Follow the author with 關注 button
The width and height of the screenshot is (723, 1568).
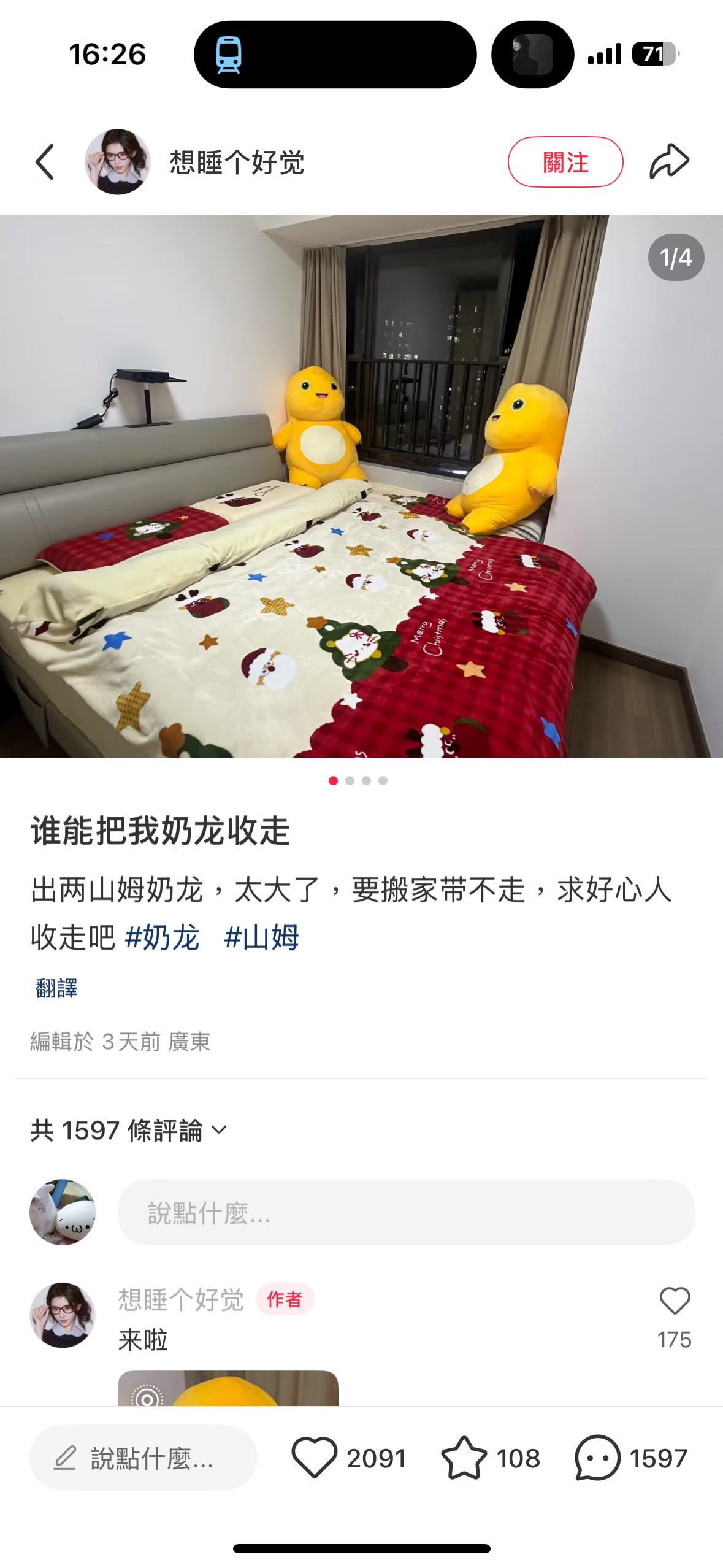point(565,162)
